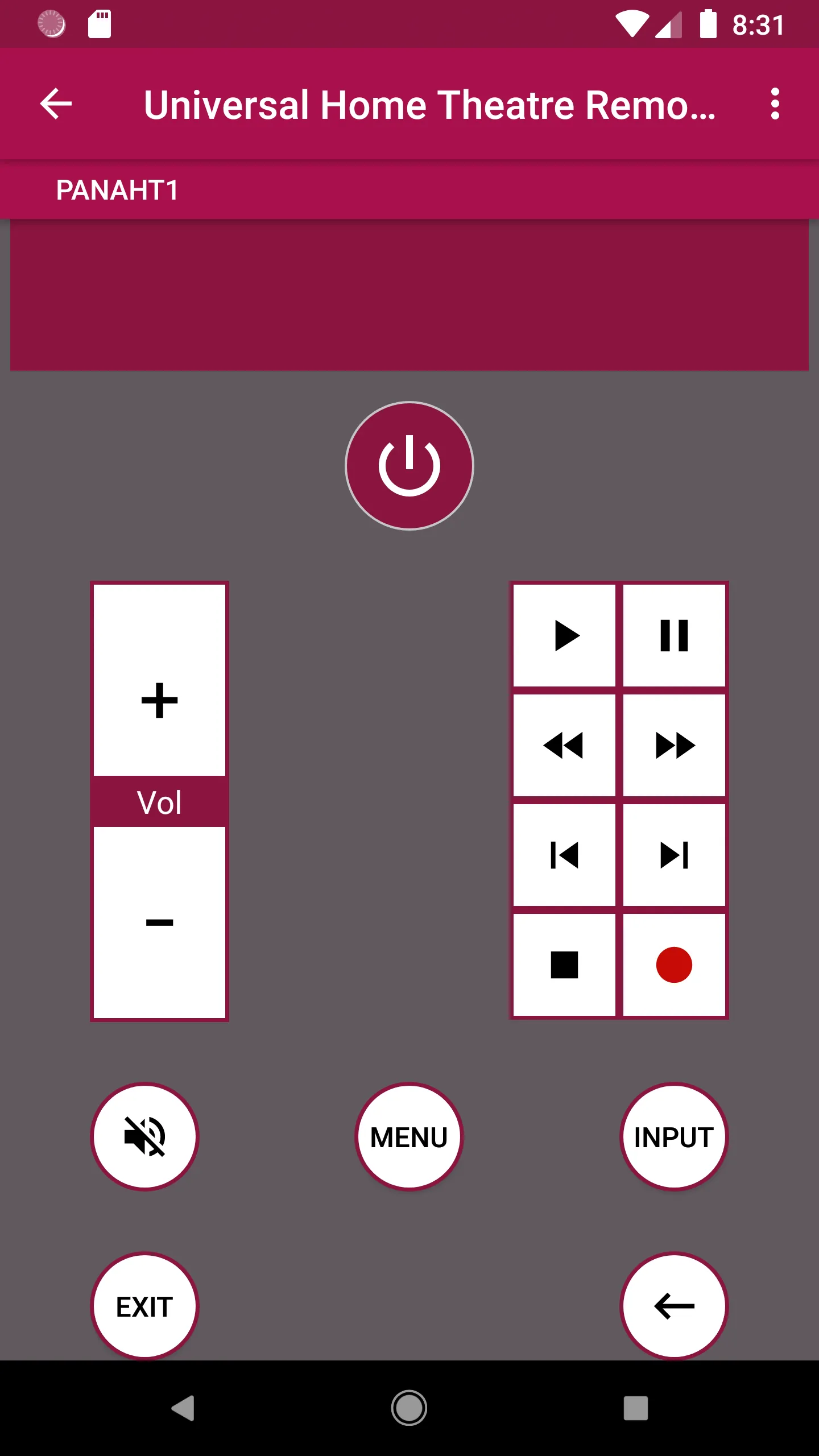Open the MENU button
The width and height of the screenshot is (819, 1456).
click(x=409, y=1137)
